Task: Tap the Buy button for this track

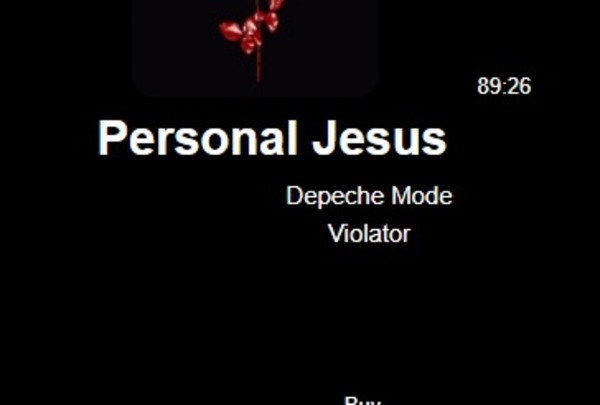Action: click(362, 400)
